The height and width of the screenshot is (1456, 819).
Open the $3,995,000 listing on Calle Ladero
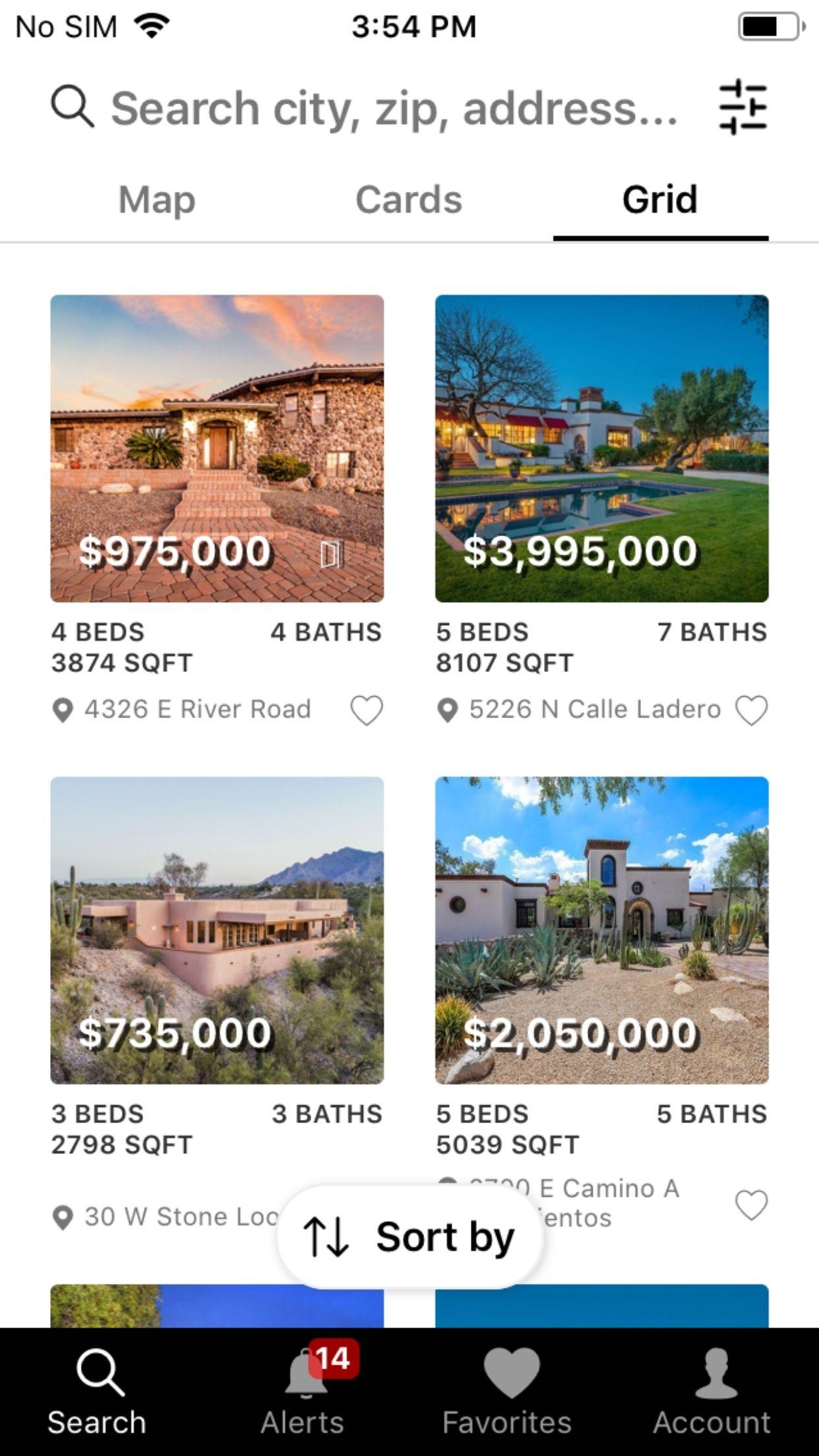pos(601,448)
